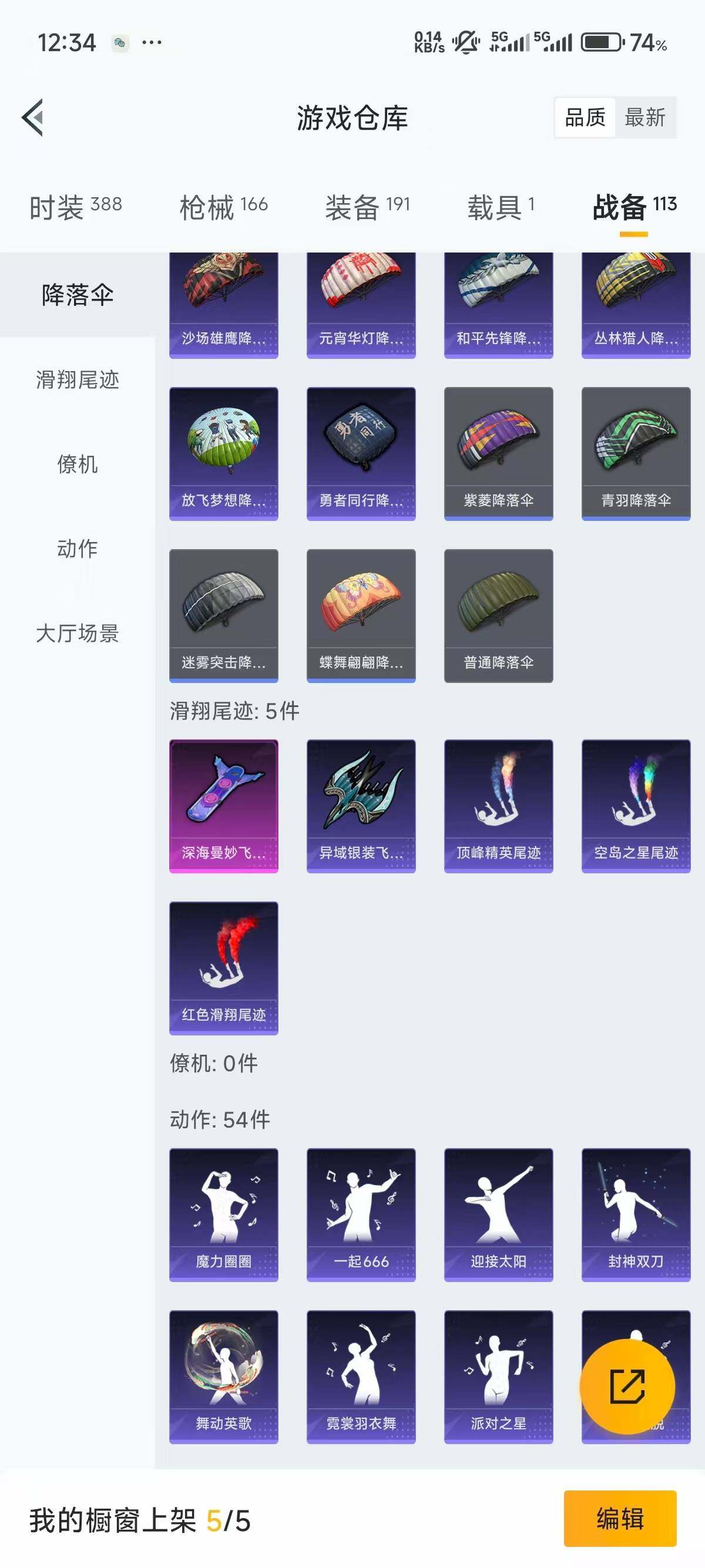Select the 紫菱降落伞 parachute item
The height and width of the screenshot is (1568, 705).
pyautogui.click(x=498, y=453)
